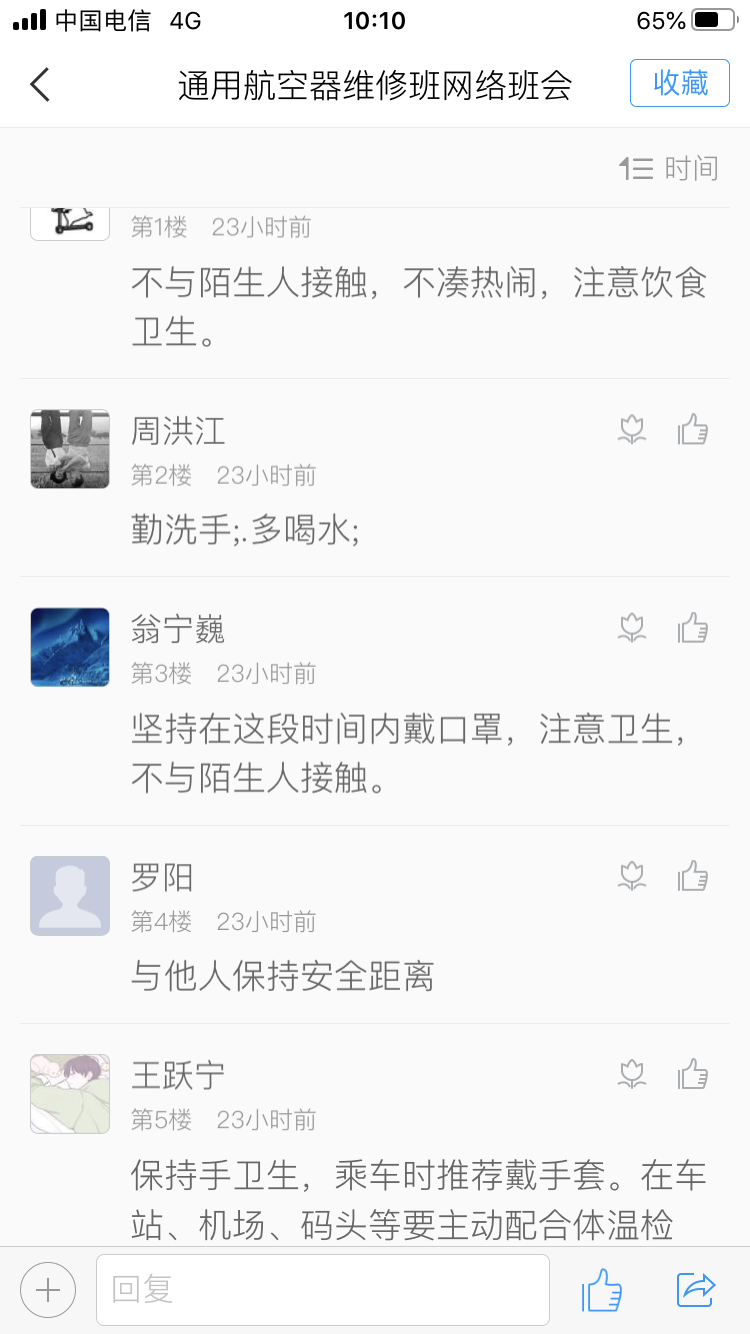
Task: Tap the 收藏 button to bookmark
Action: 680,83
